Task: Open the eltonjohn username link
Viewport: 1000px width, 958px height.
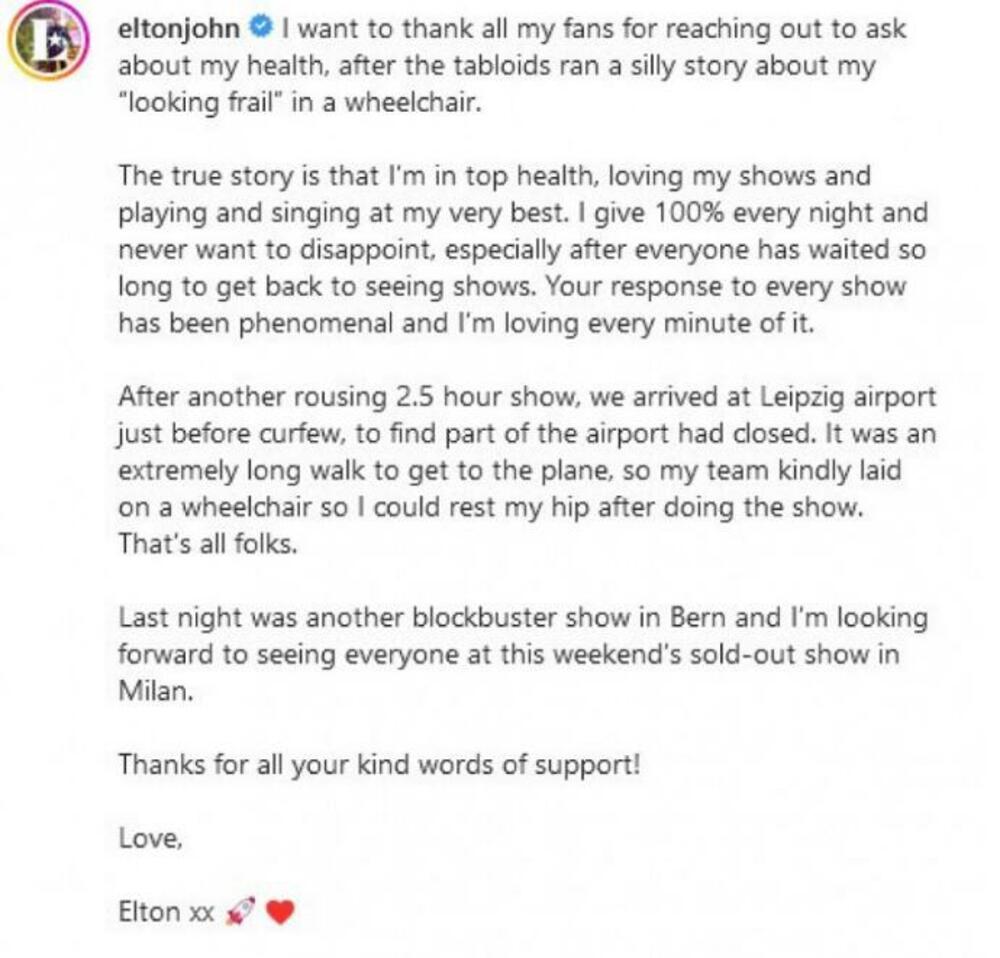Action: [178, 29]
